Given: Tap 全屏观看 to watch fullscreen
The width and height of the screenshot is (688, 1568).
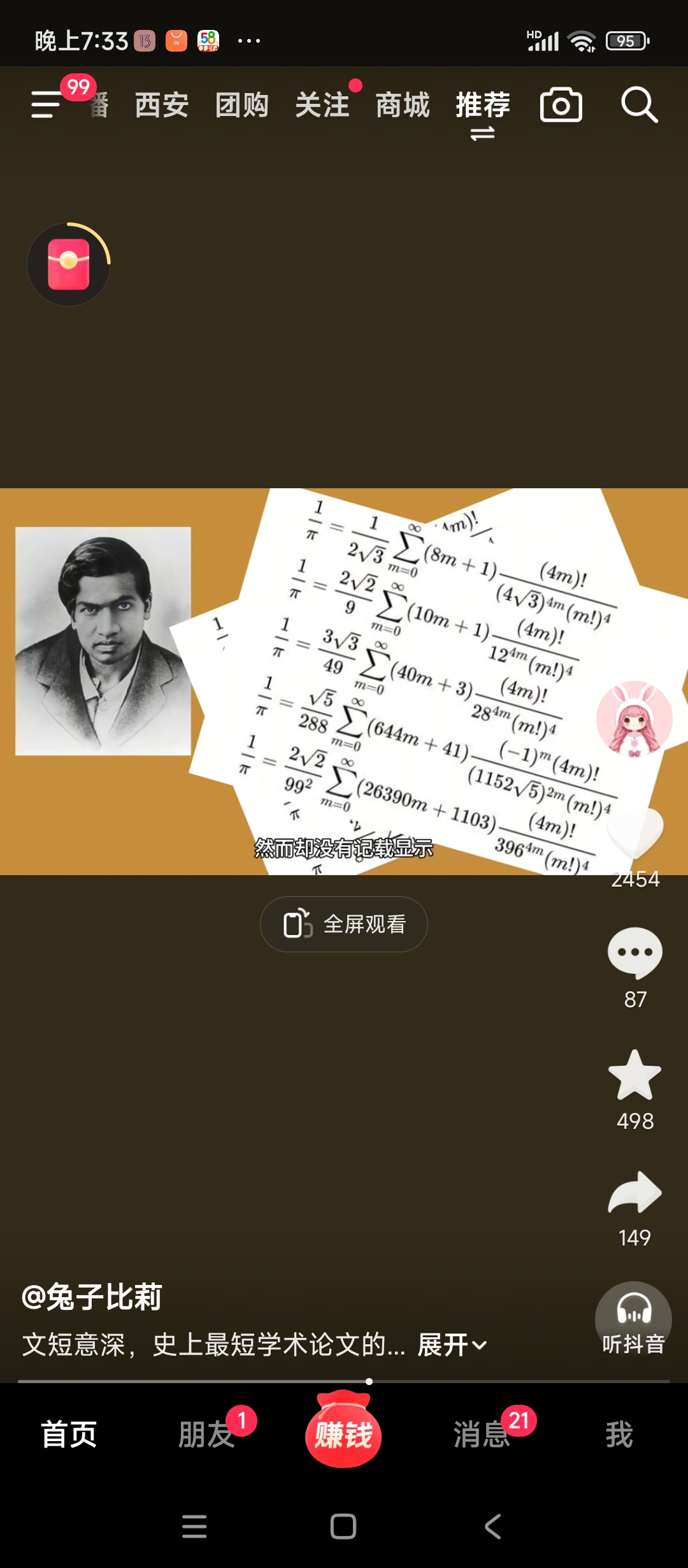Looking at the screenshot, I should pyautogui.click(x=344, y=924).
